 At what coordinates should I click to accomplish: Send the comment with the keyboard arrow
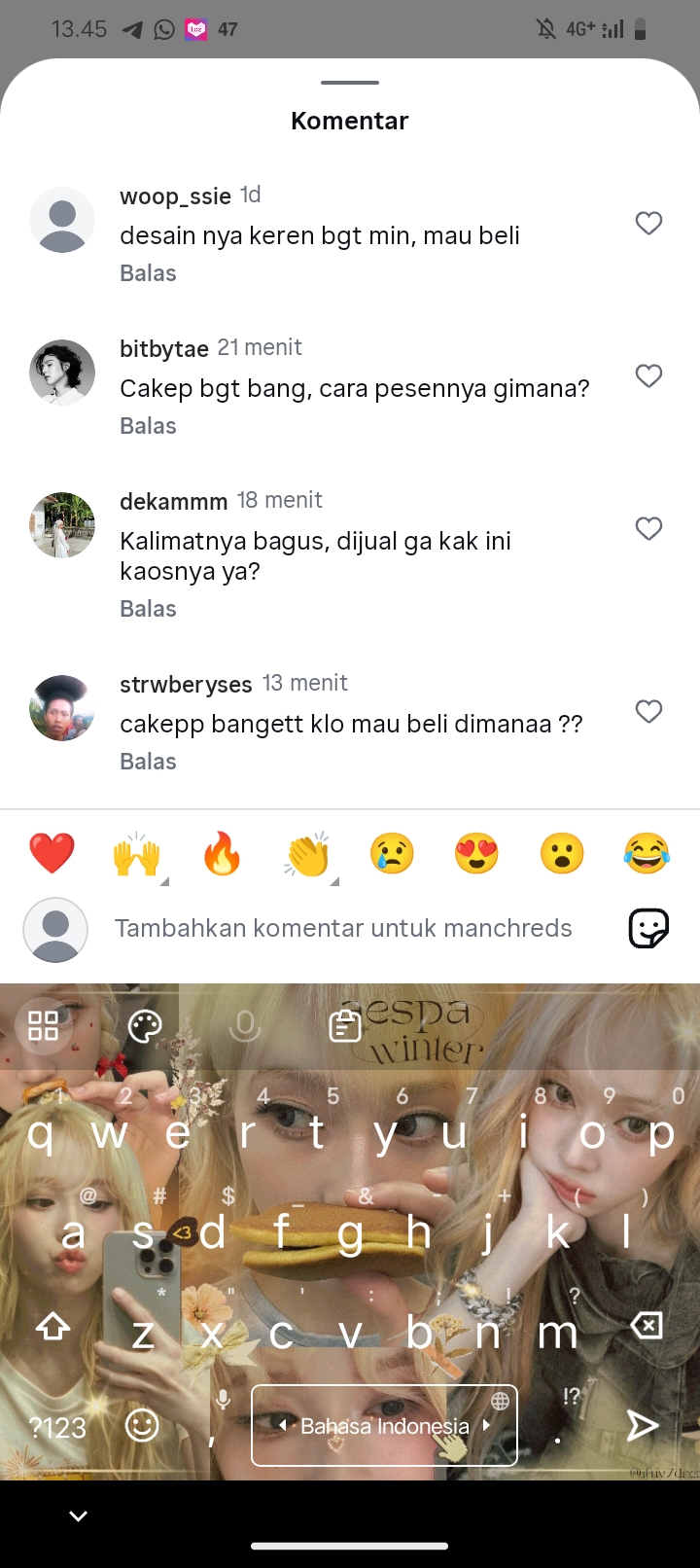pyautogui.click(x=642, y=1426)
